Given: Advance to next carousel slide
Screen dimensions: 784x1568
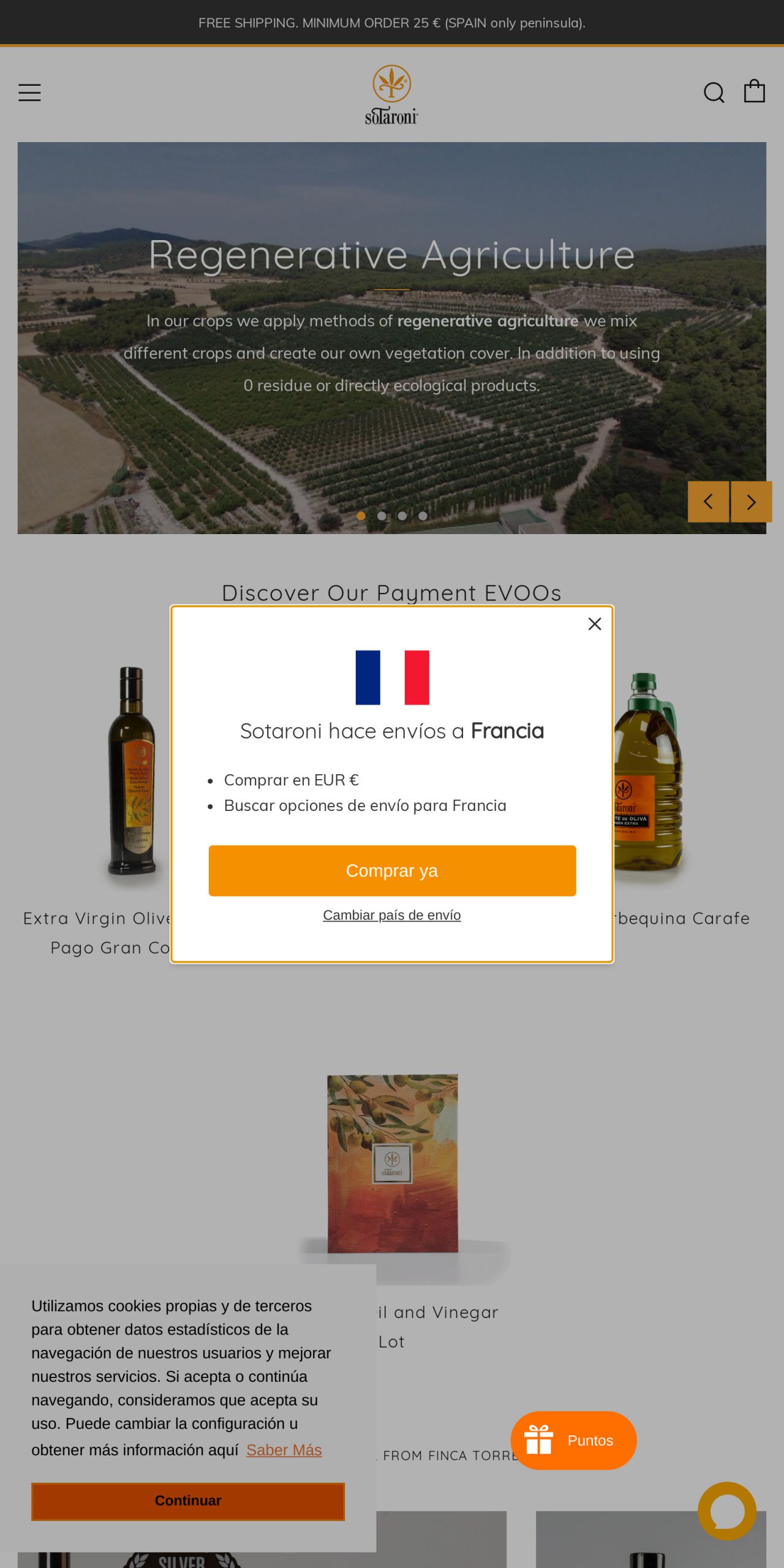Looking at the screenshot, I should click(x=751, y=501).
